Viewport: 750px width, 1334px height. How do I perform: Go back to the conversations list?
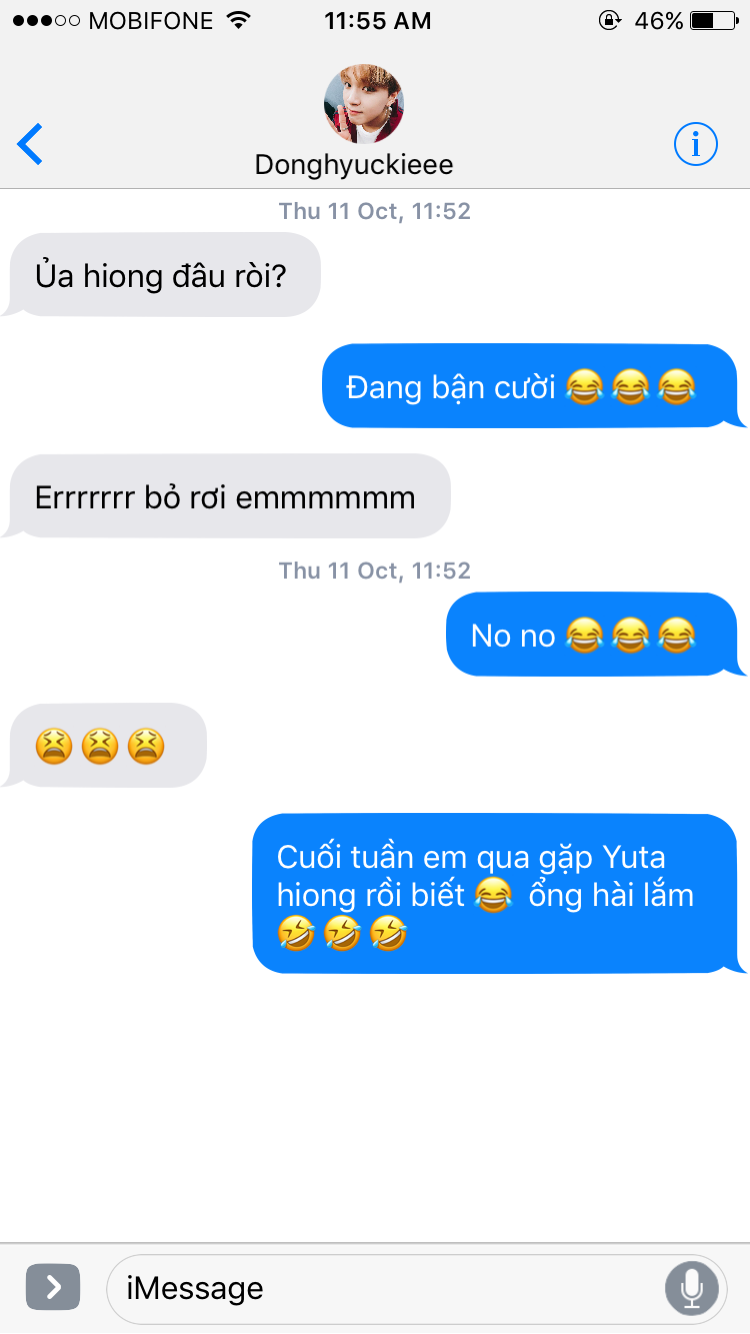coord(31,145)
